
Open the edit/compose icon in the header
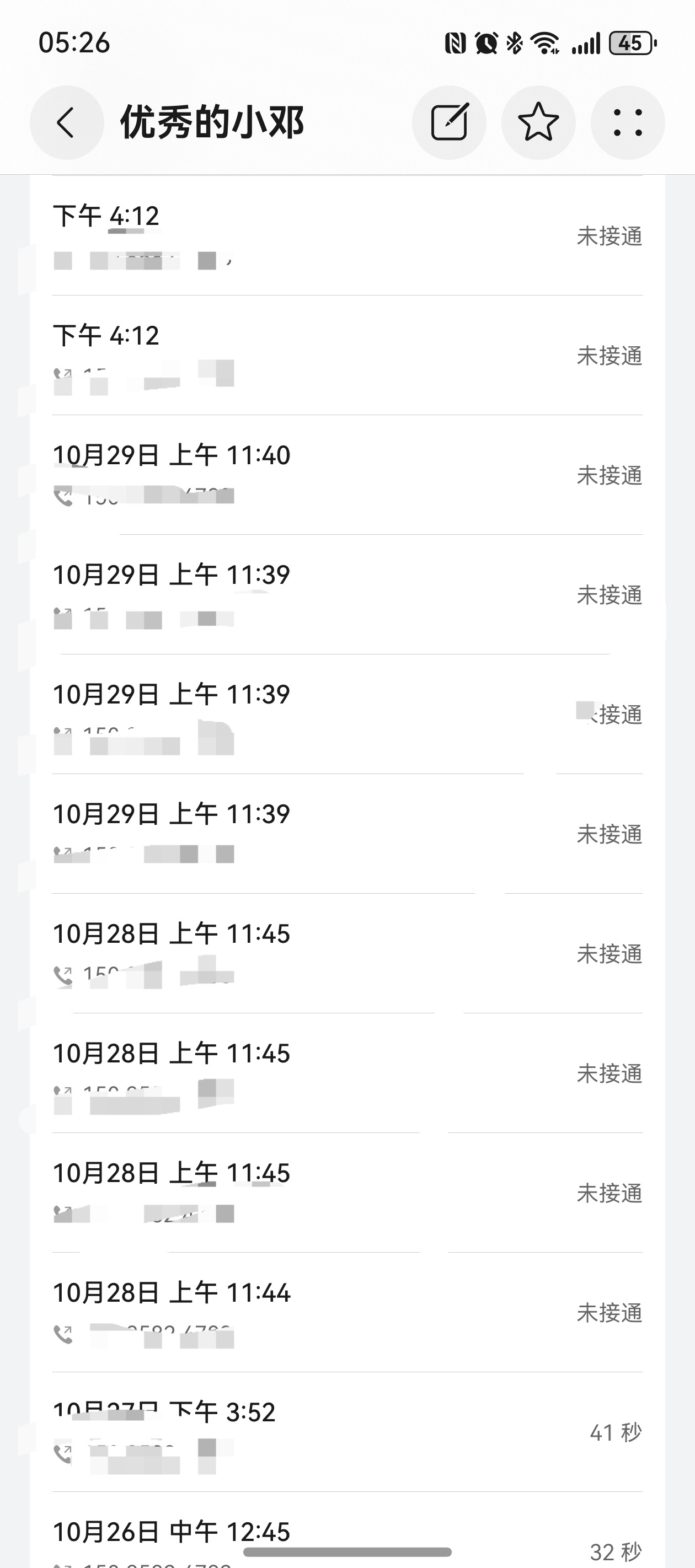click(x=449, y=122)
